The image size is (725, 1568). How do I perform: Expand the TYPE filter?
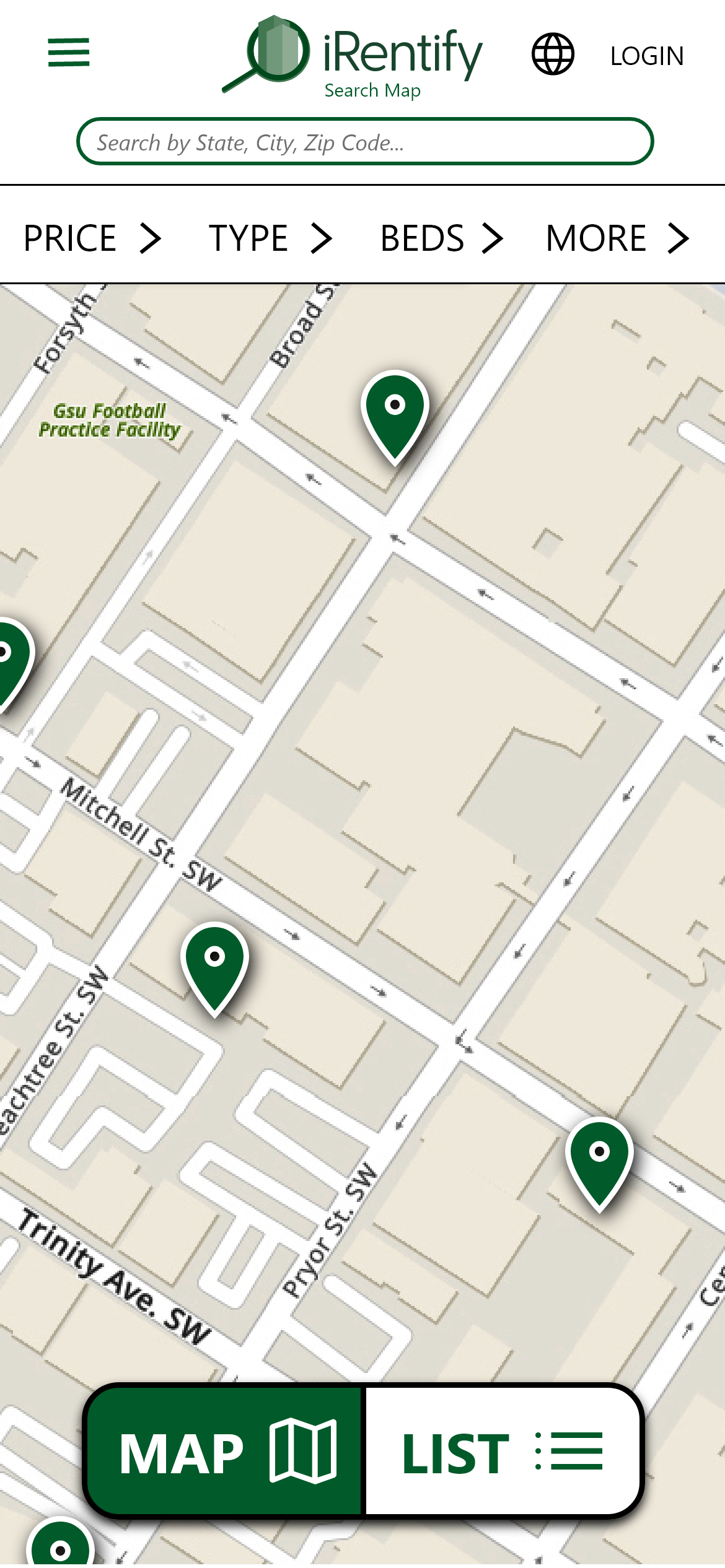pos(271,238)
